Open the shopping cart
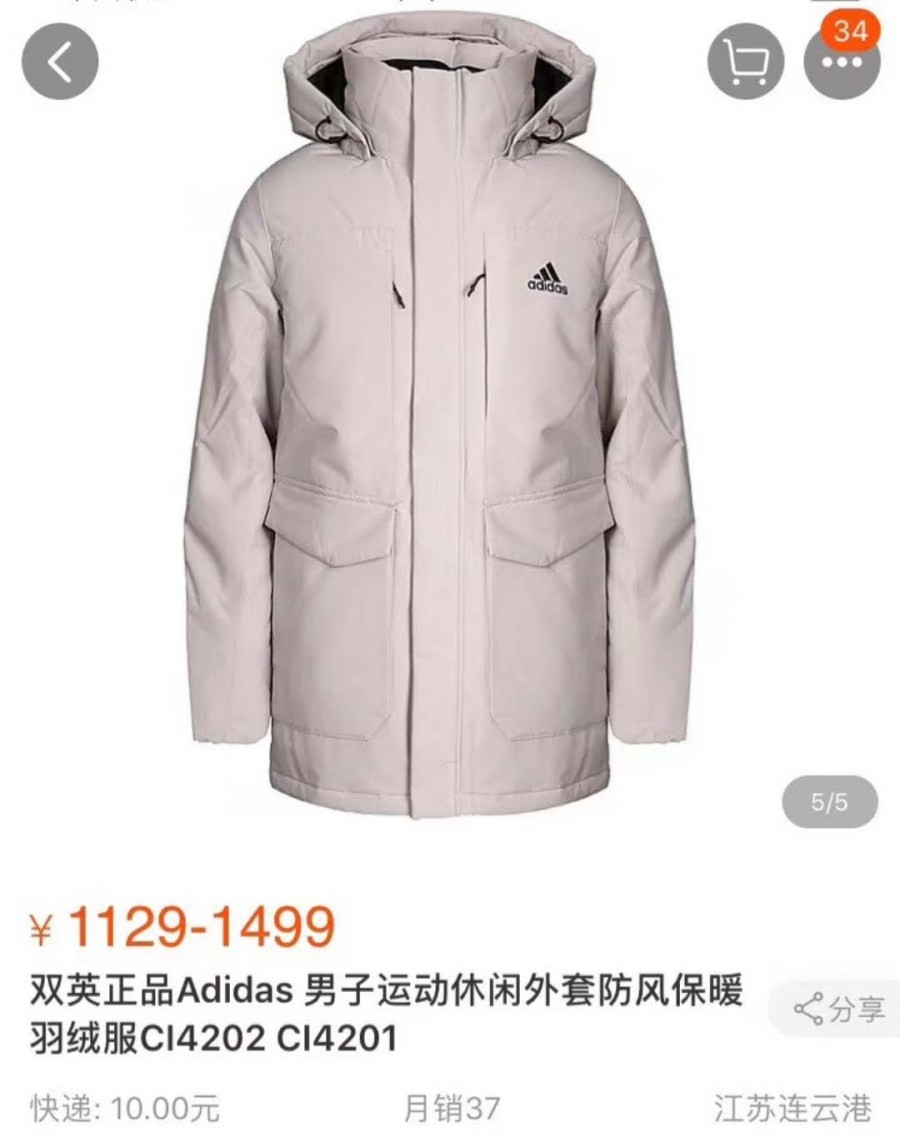The image size is (900, 1142). point(745,62)
